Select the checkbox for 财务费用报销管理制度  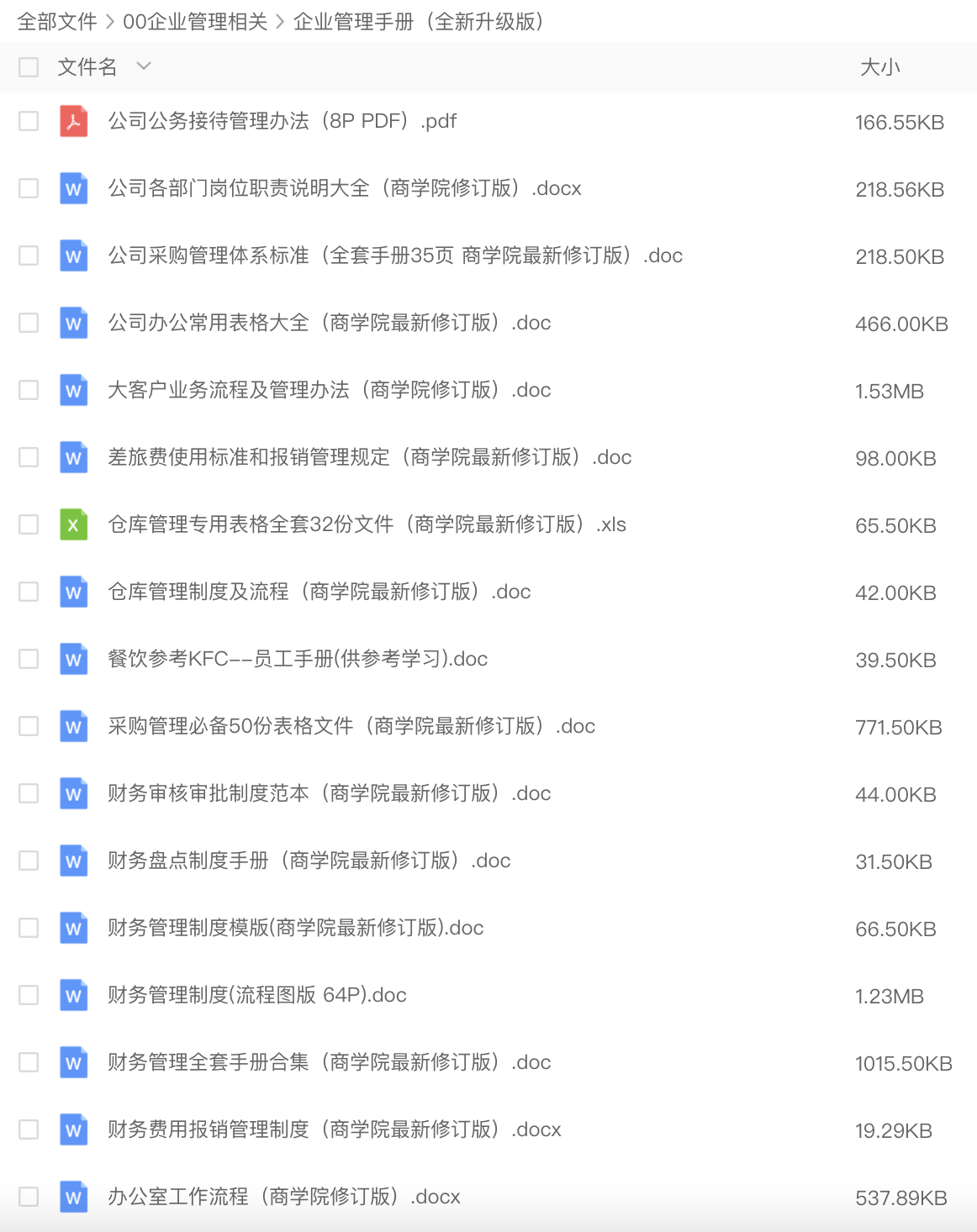click(28, 1129)
